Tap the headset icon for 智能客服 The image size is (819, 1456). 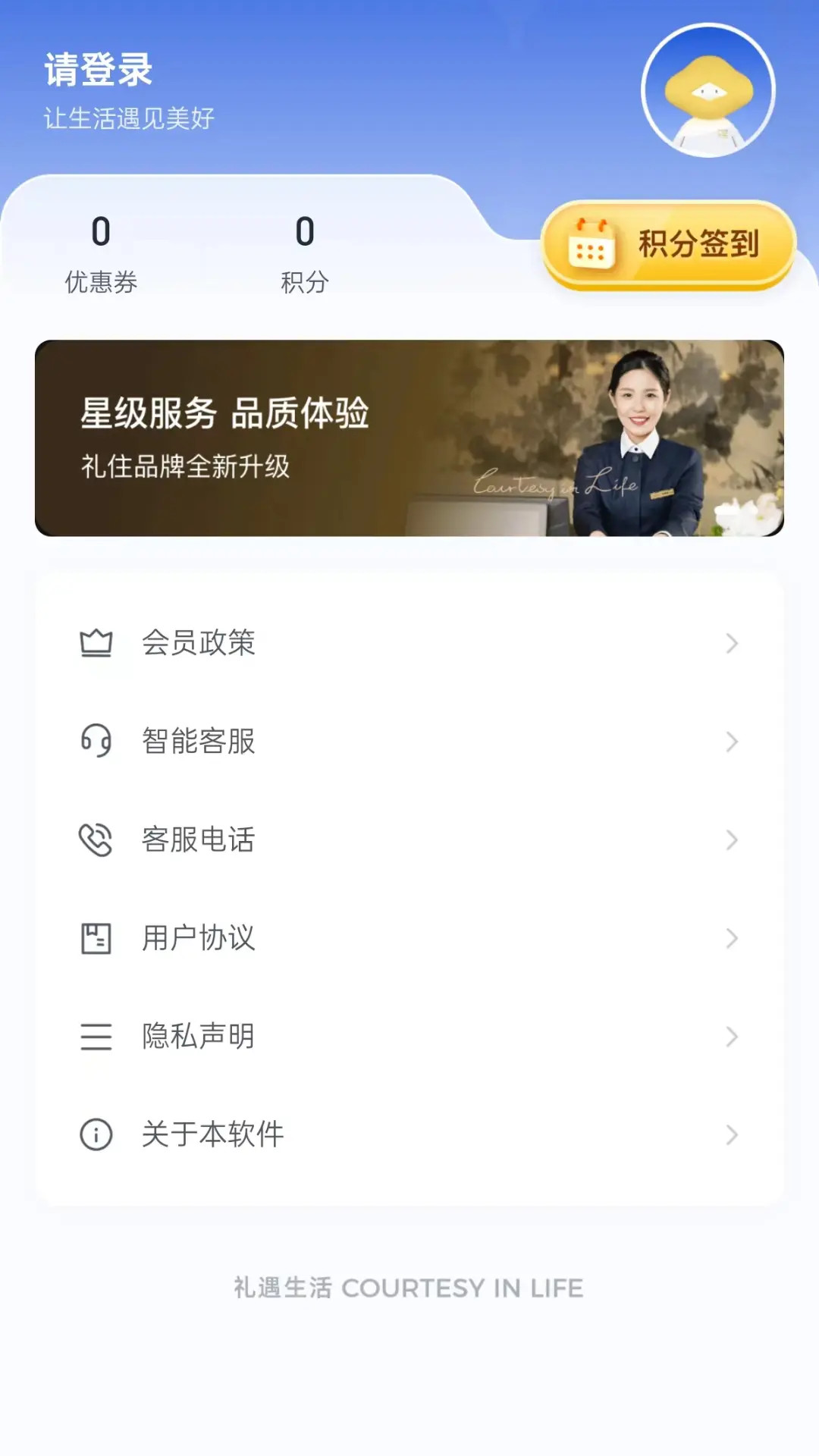pos(94,742)
